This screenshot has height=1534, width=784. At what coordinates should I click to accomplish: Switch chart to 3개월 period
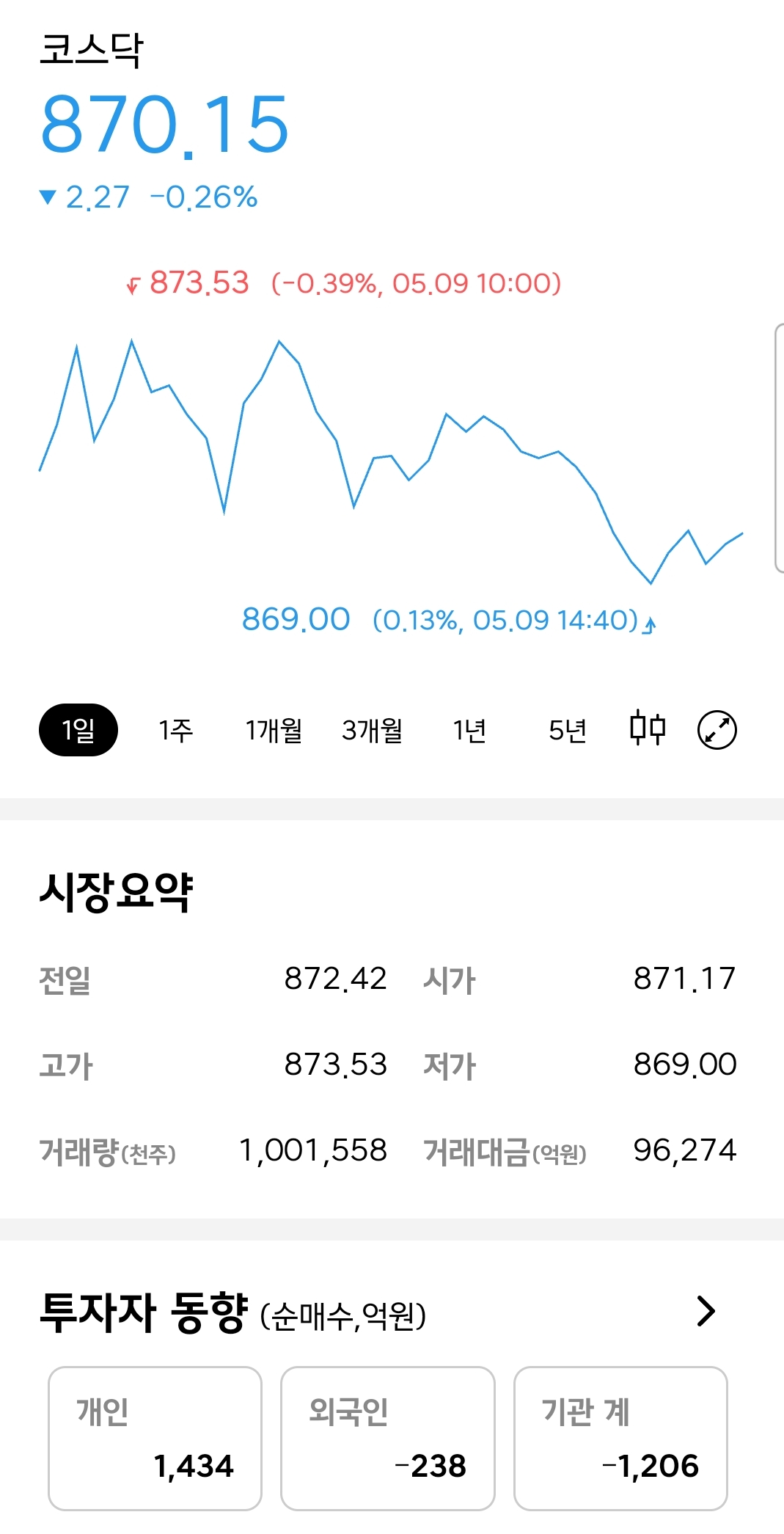[x=372, y=730]
